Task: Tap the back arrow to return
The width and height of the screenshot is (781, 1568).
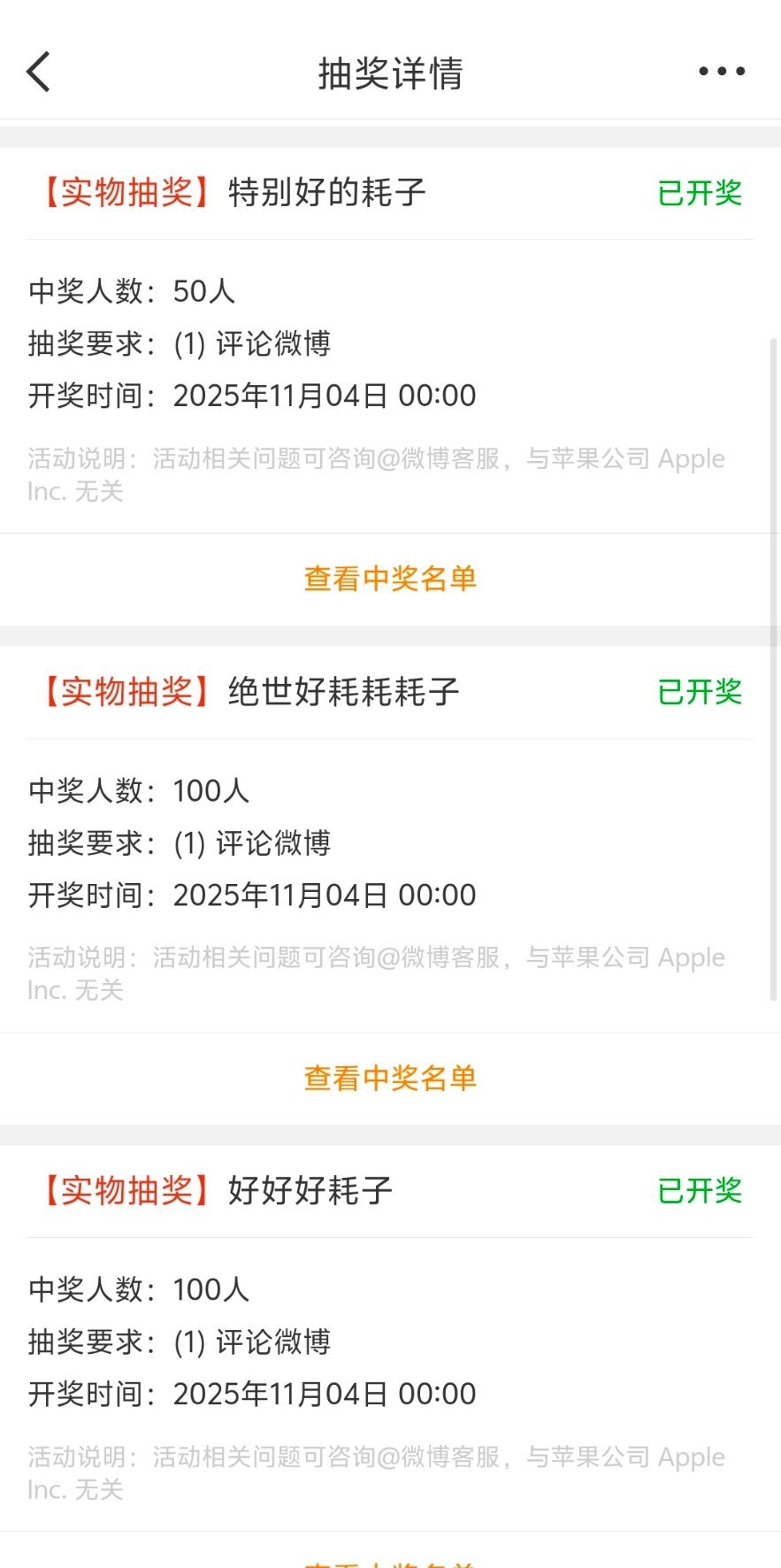Action: (x=39, y=71)
